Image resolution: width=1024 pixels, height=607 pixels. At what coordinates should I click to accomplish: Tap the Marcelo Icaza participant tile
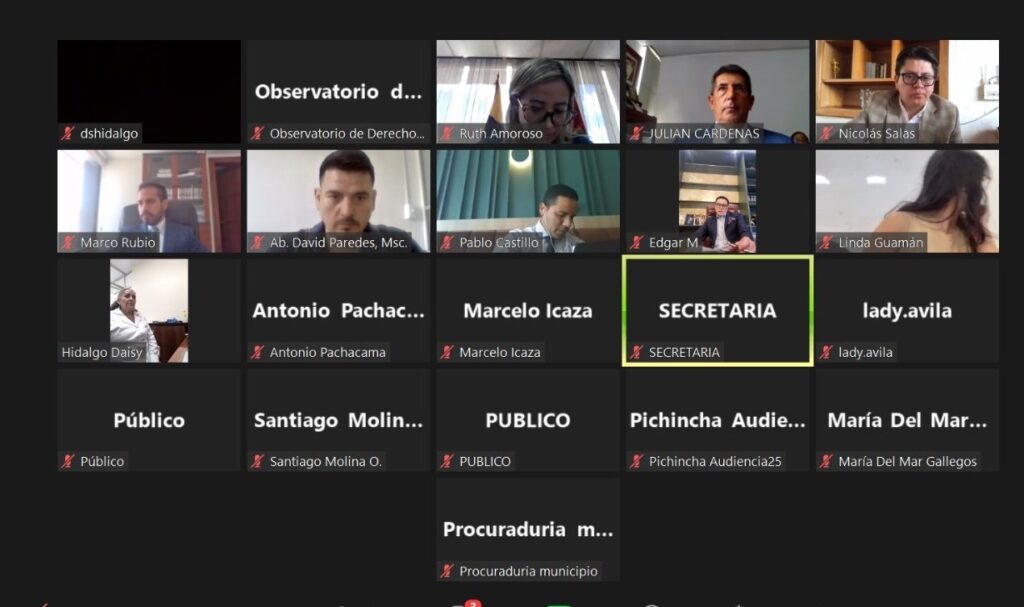(528, 310)
